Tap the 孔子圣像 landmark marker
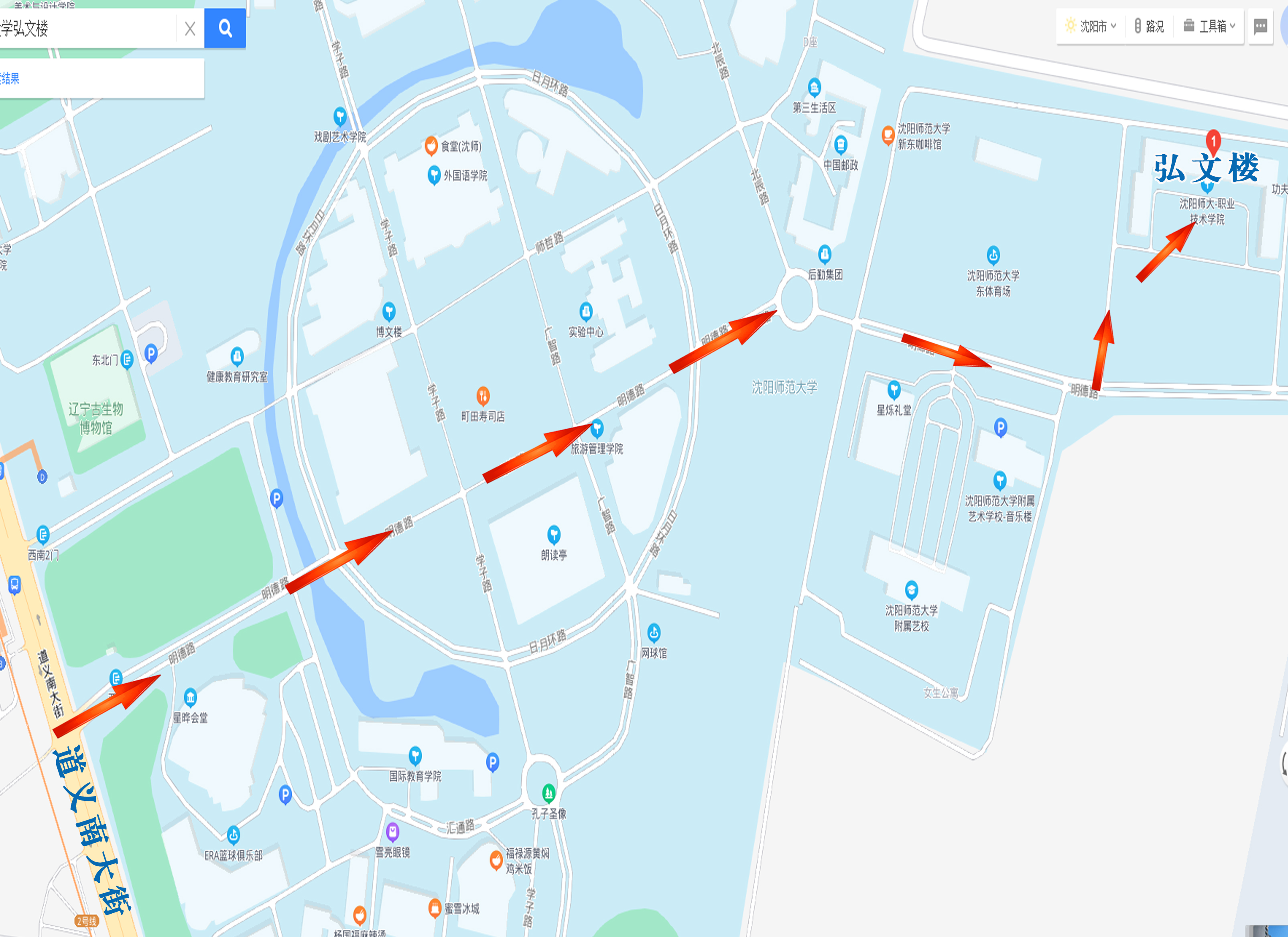 pos(548,792)
